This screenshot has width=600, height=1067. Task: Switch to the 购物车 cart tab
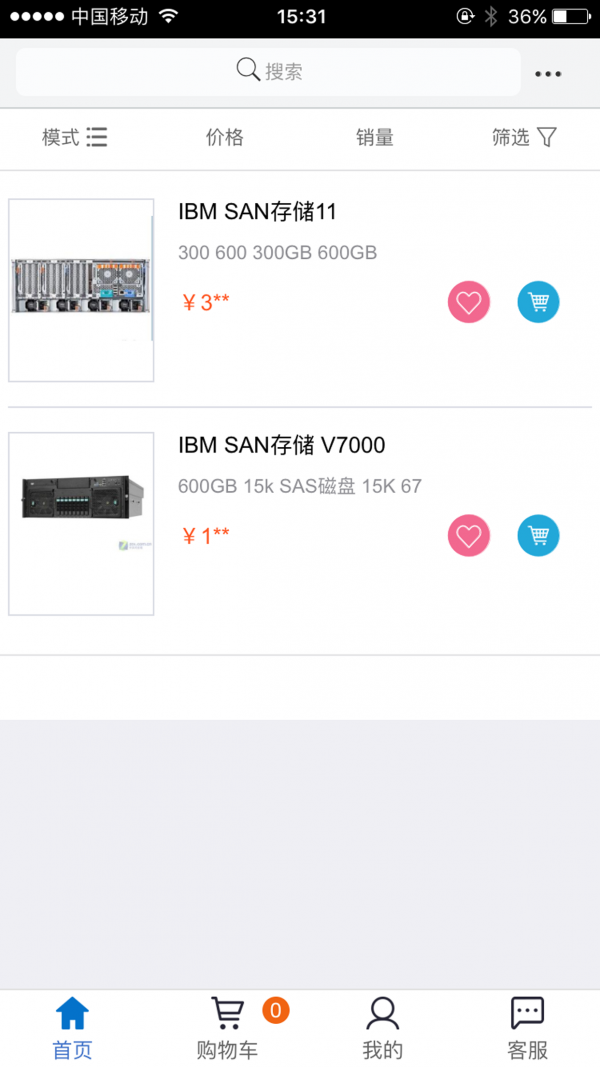point(228,1028)
